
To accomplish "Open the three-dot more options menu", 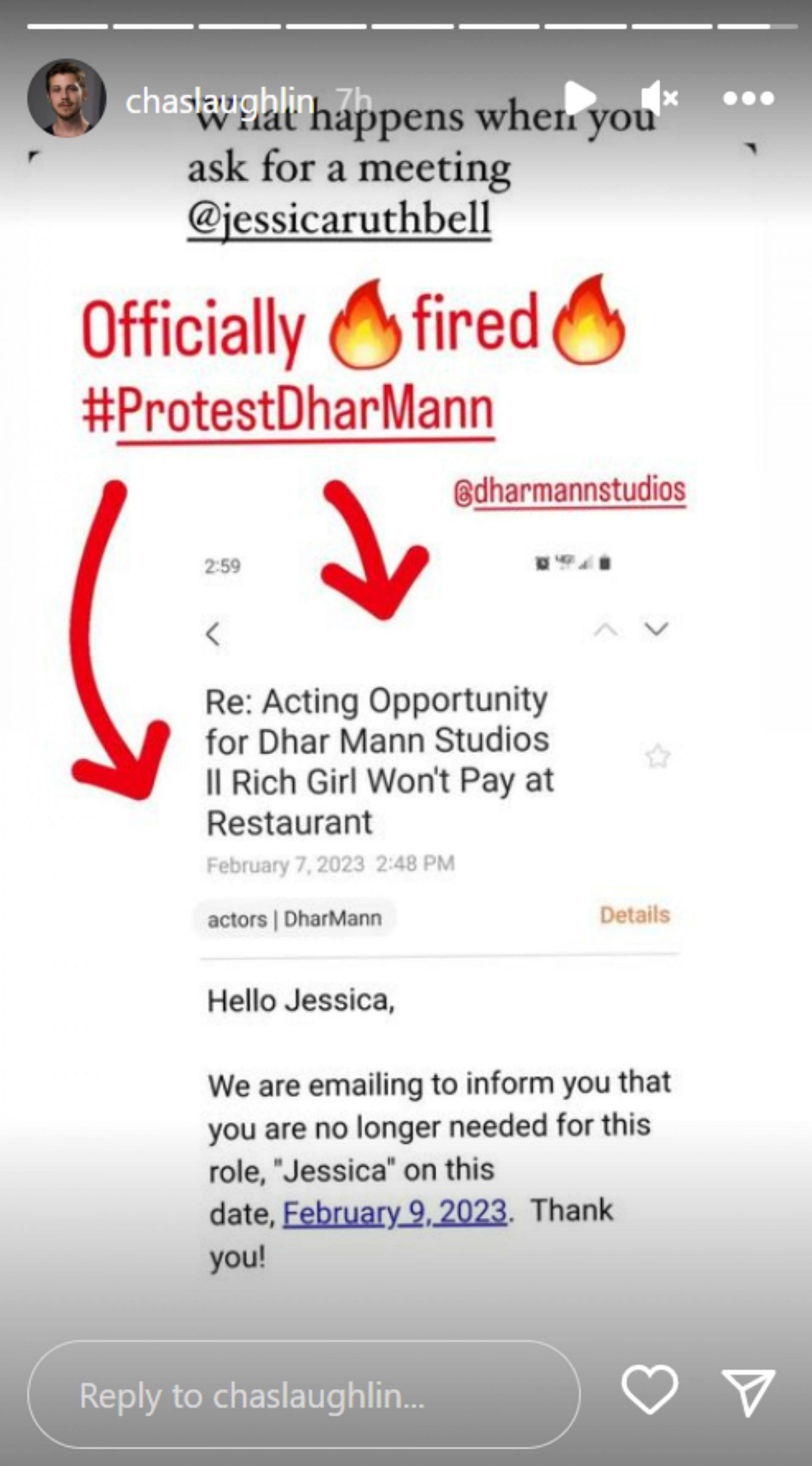I will tap(748, 99).
